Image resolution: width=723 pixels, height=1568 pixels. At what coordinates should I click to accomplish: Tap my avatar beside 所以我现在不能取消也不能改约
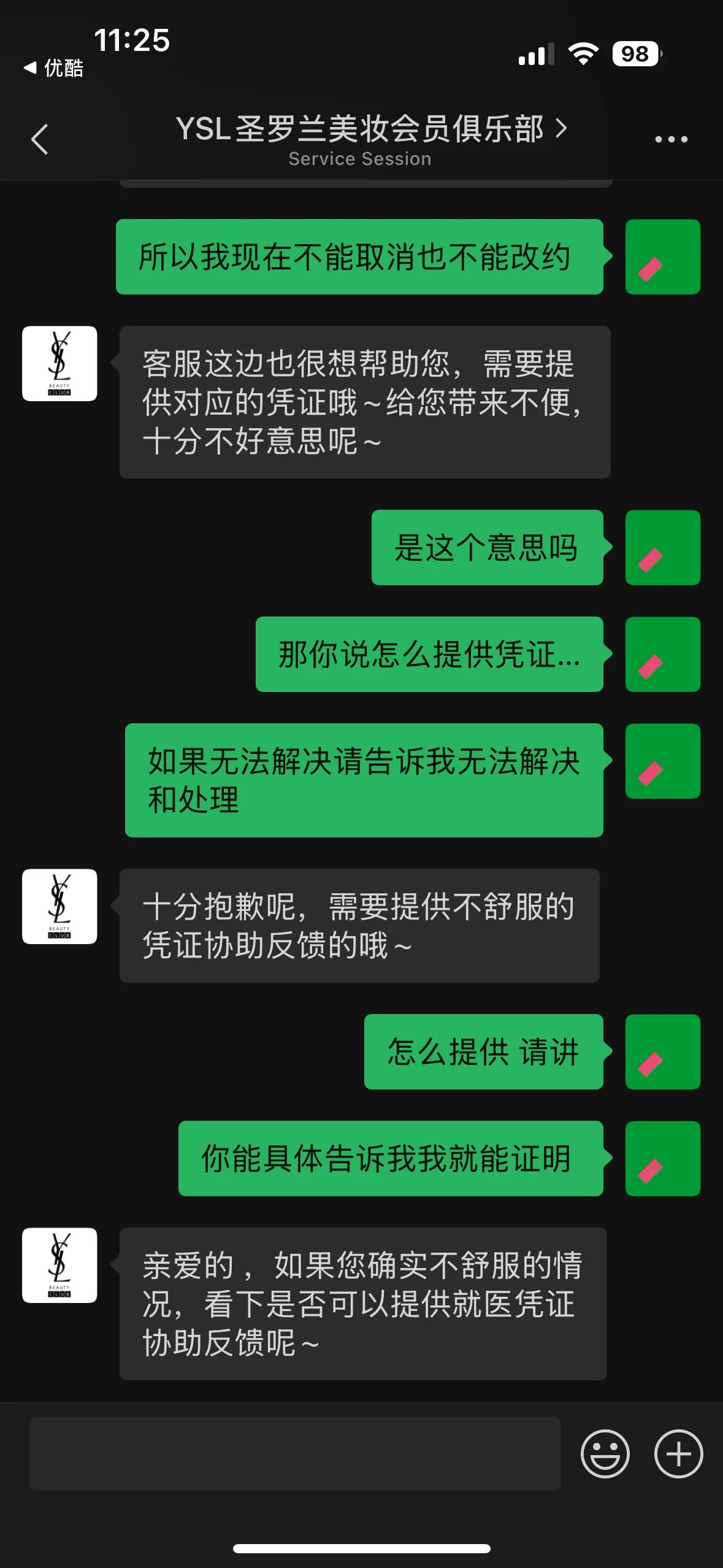pyautogui.click(x=662, y=257)
